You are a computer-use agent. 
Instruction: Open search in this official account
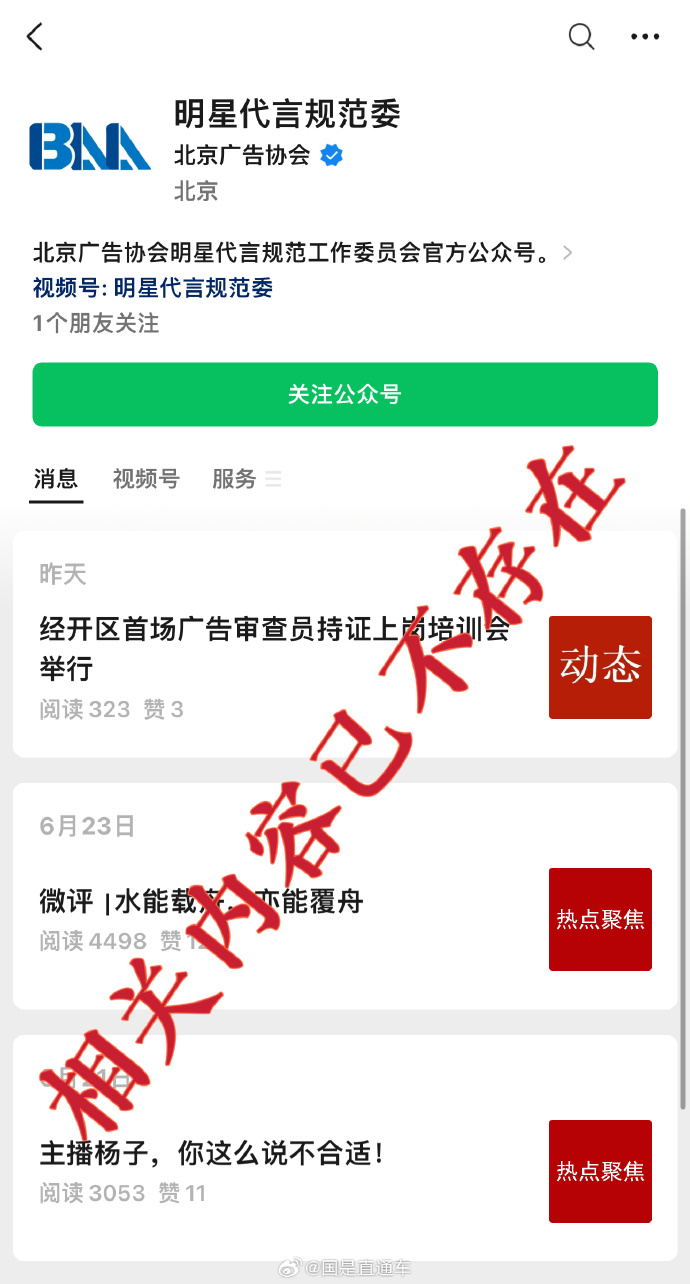581,37
